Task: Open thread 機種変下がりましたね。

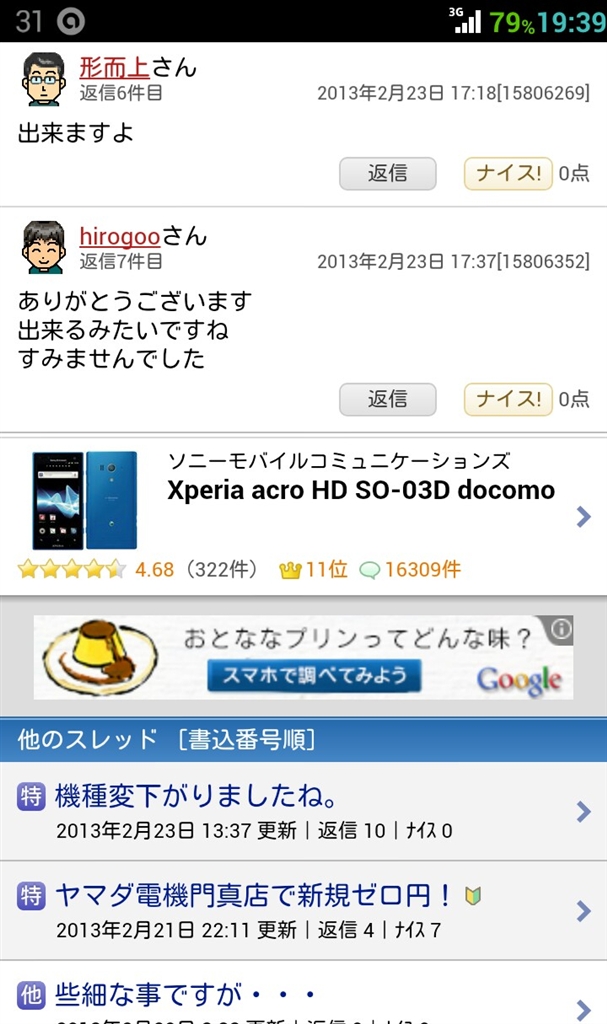Action: click(x=195, y=797)
